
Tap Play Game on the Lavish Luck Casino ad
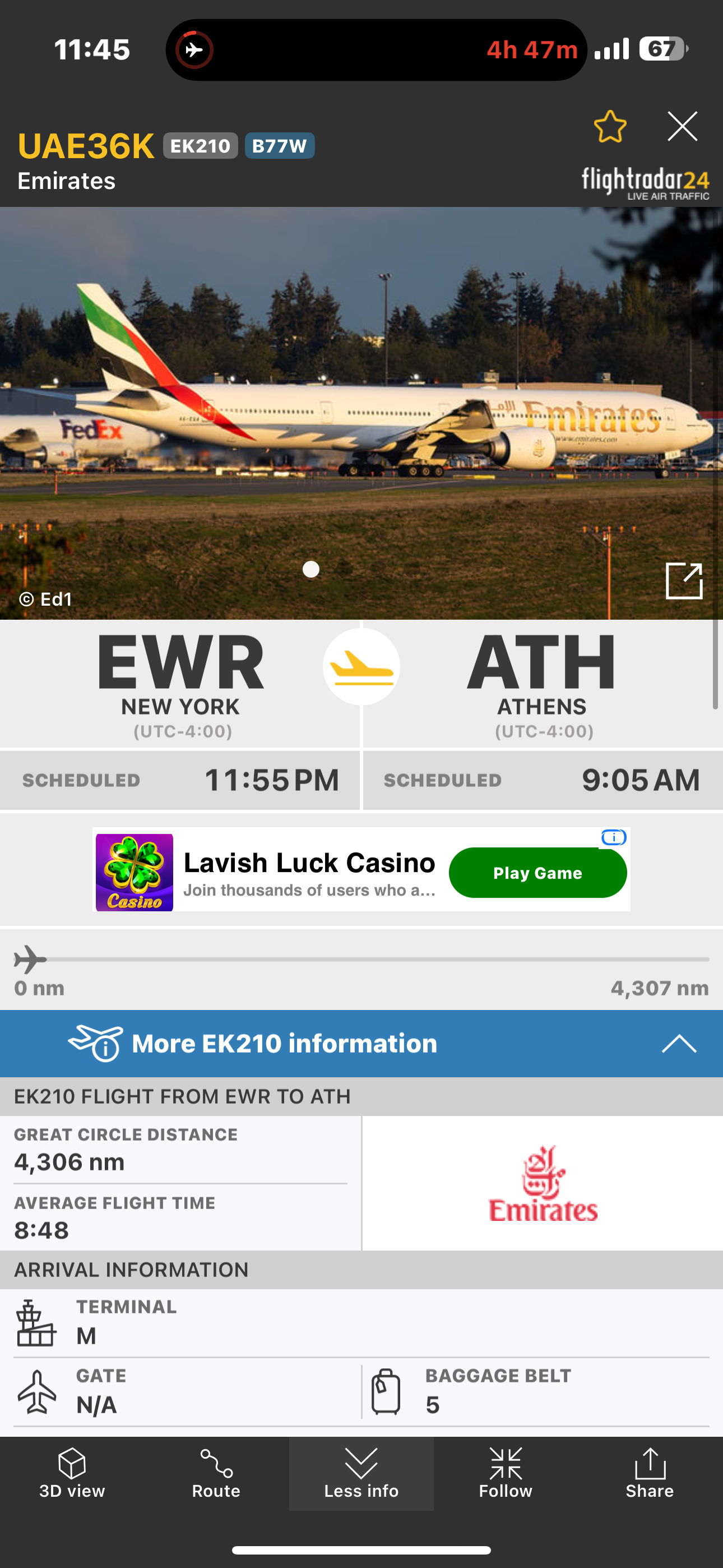[537, 872]
